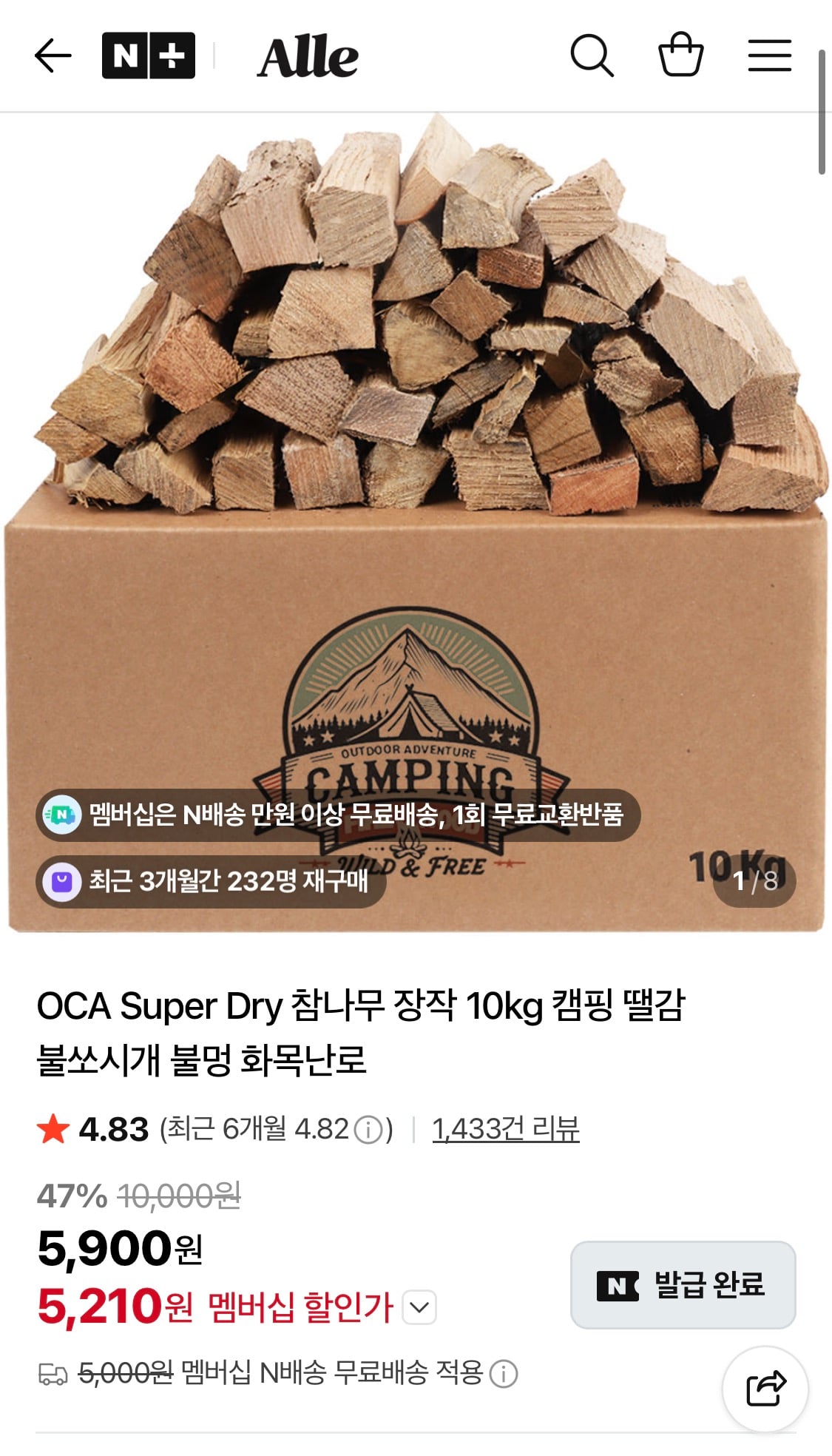Open the rating info tooltip next to 4.82
This screenshot has height=1456, width=832.
(x=367, y=1128)
